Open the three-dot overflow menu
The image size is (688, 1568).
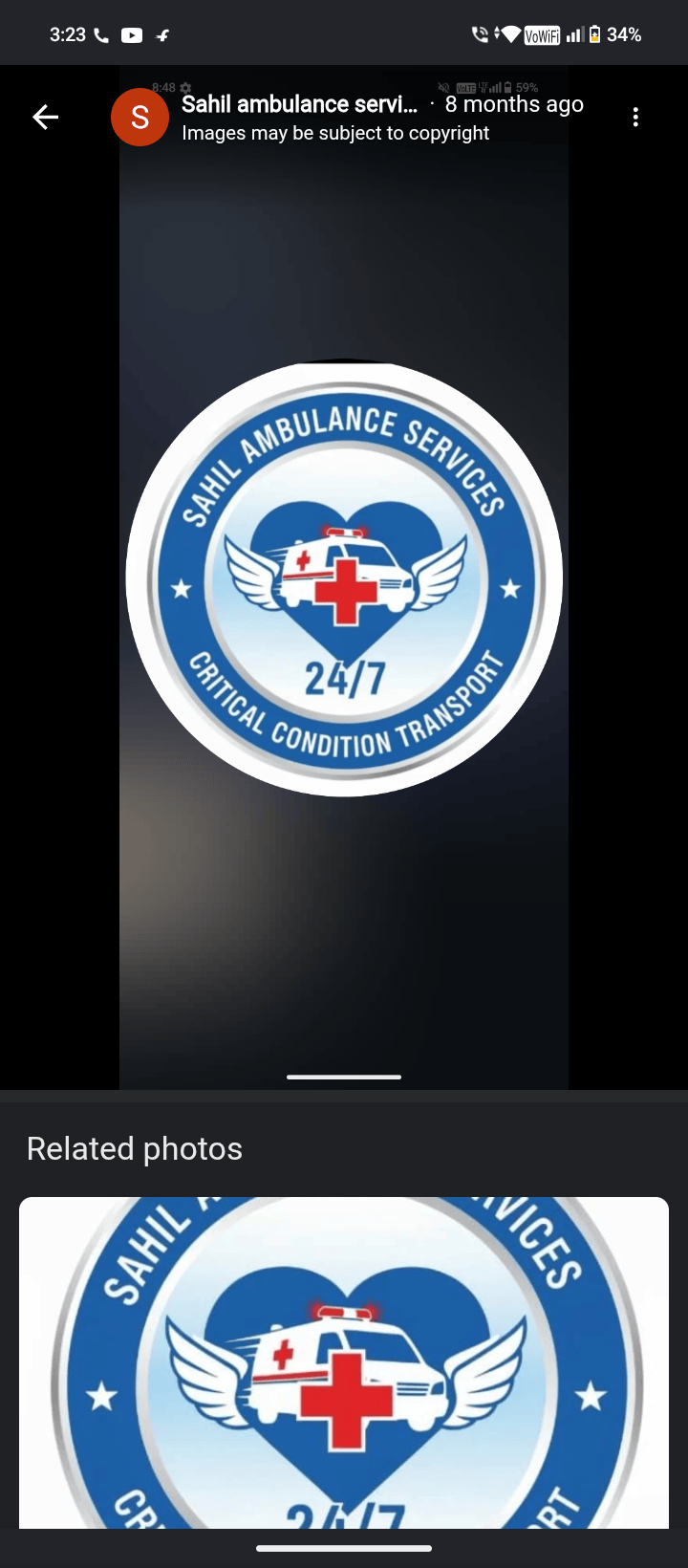tap(635, 118)
